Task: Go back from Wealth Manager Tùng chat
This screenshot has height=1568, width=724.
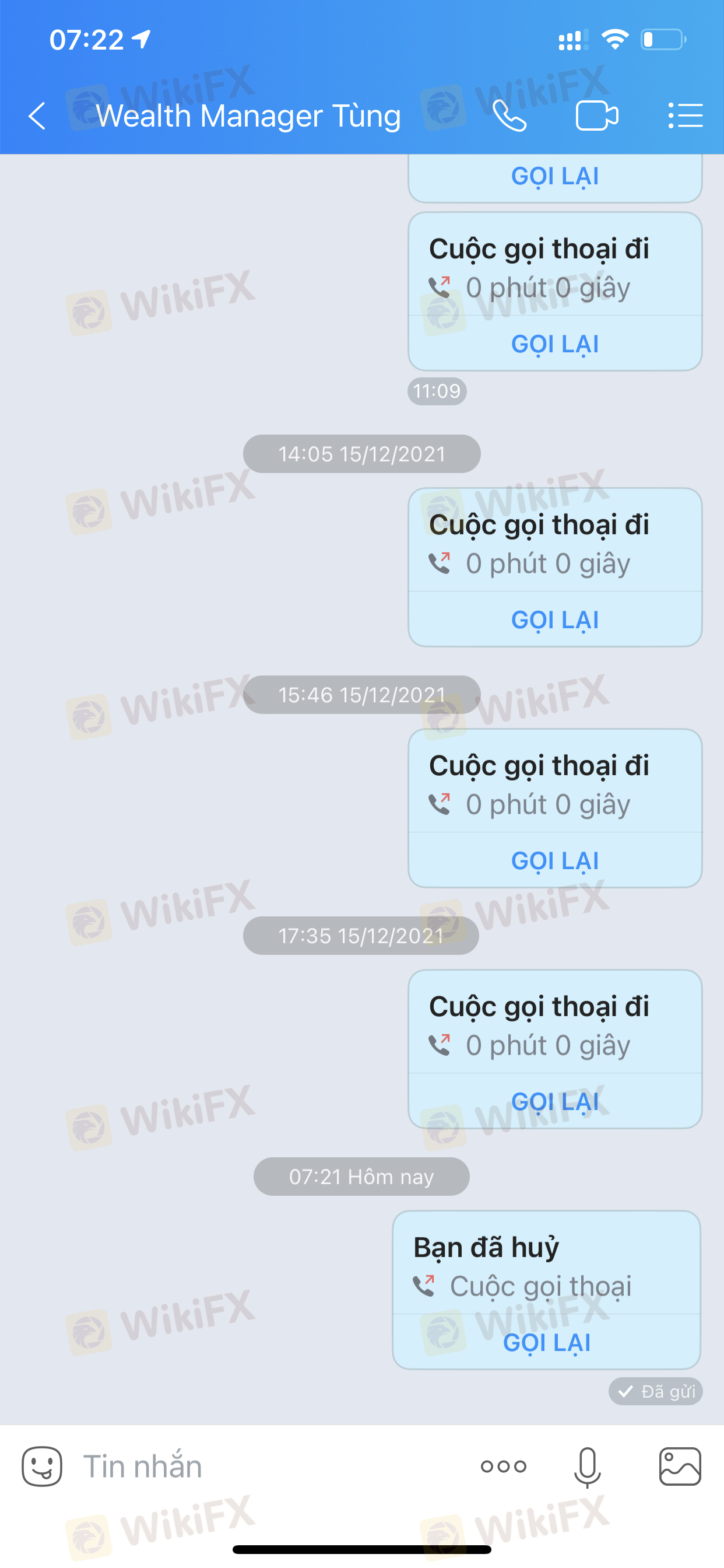Action: coord(37,116)
